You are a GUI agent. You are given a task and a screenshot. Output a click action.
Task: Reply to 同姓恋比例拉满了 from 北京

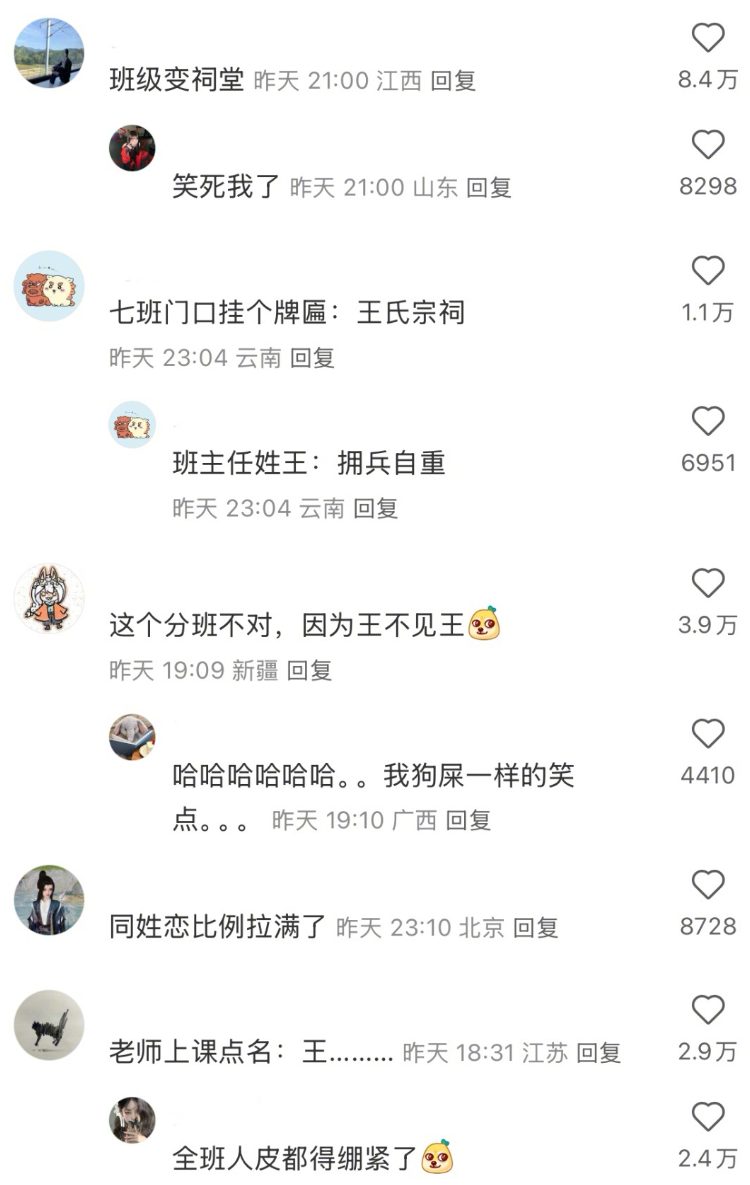(536, 927)
